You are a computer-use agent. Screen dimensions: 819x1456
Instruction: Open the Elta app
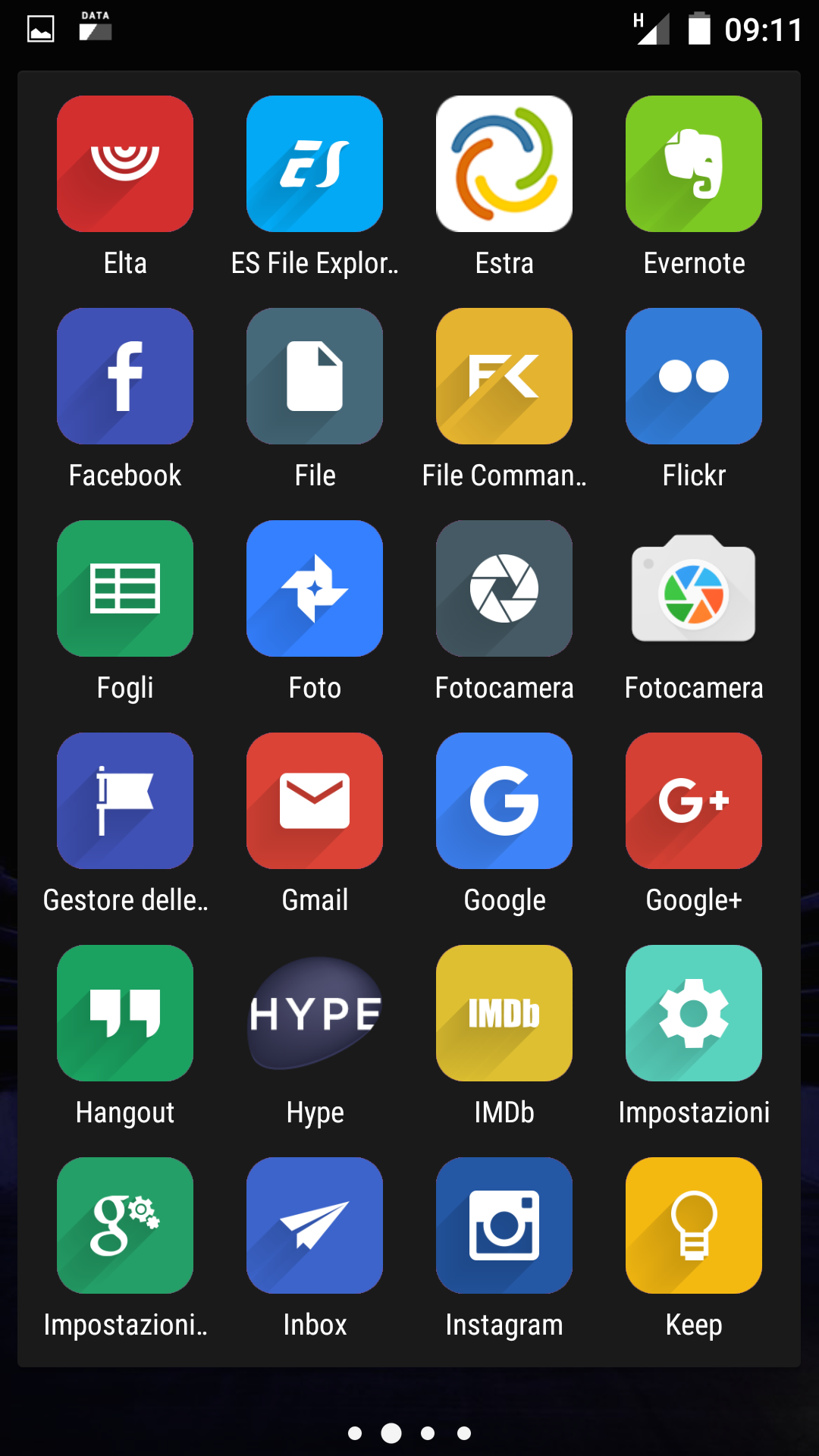coord(125,163)
